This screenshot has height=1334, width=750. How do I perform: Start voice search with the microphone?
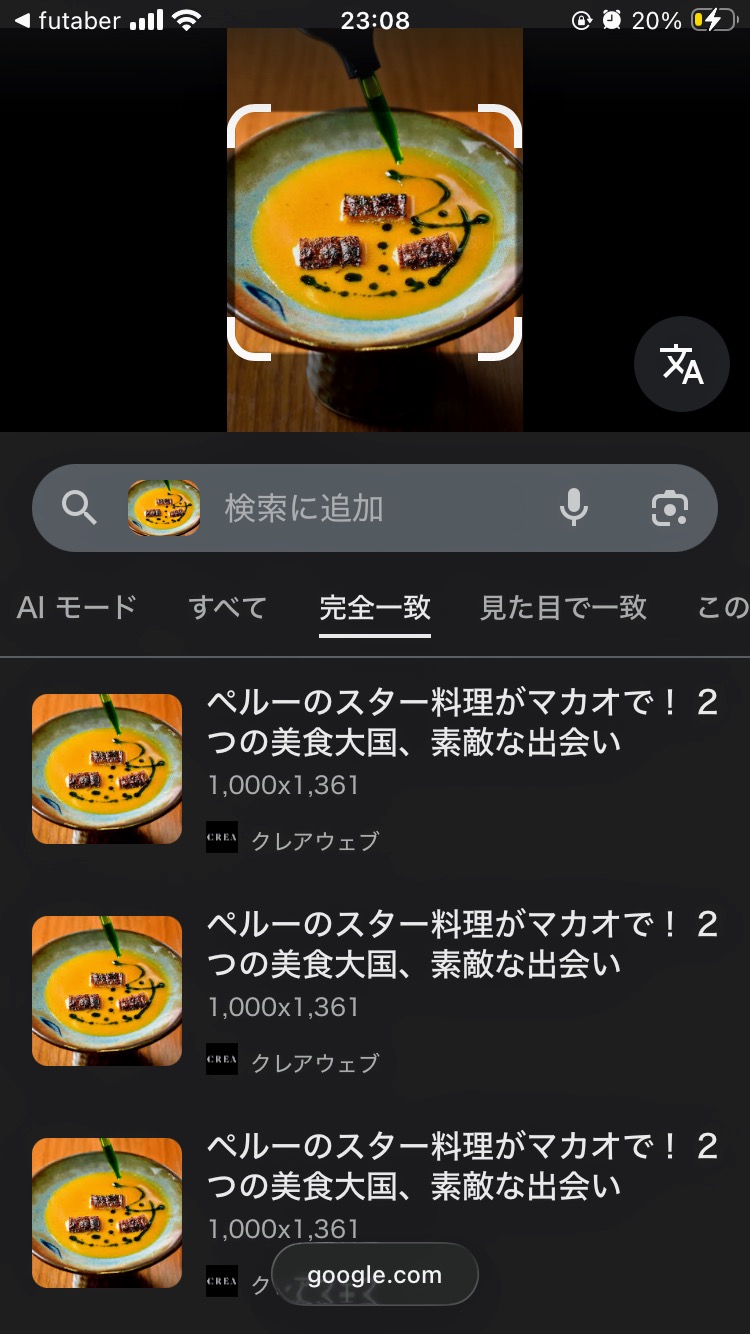click(x=574, y=508)
